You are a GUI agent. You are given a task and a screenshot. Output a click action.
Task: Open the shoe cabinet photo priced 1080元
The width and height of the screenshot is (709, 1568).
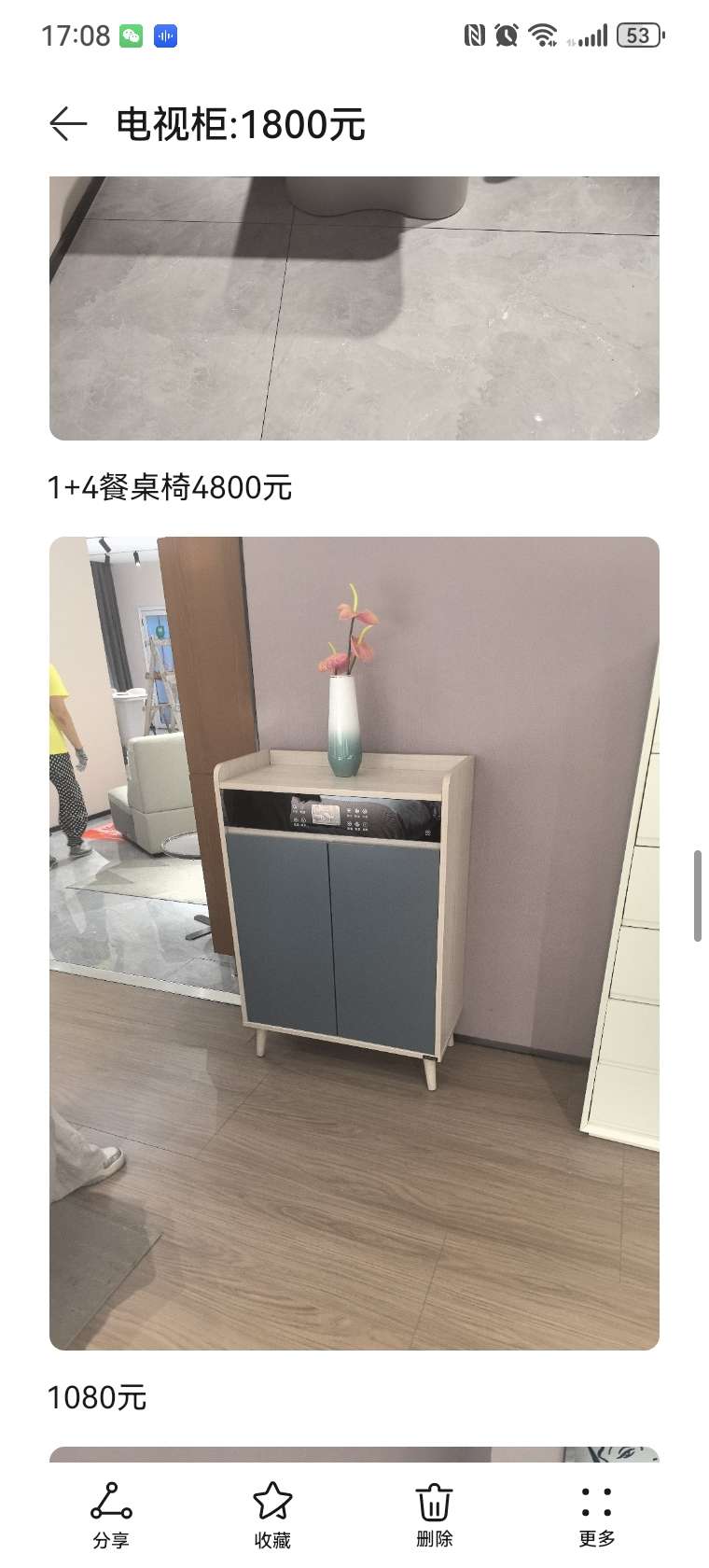pos(354,943)
